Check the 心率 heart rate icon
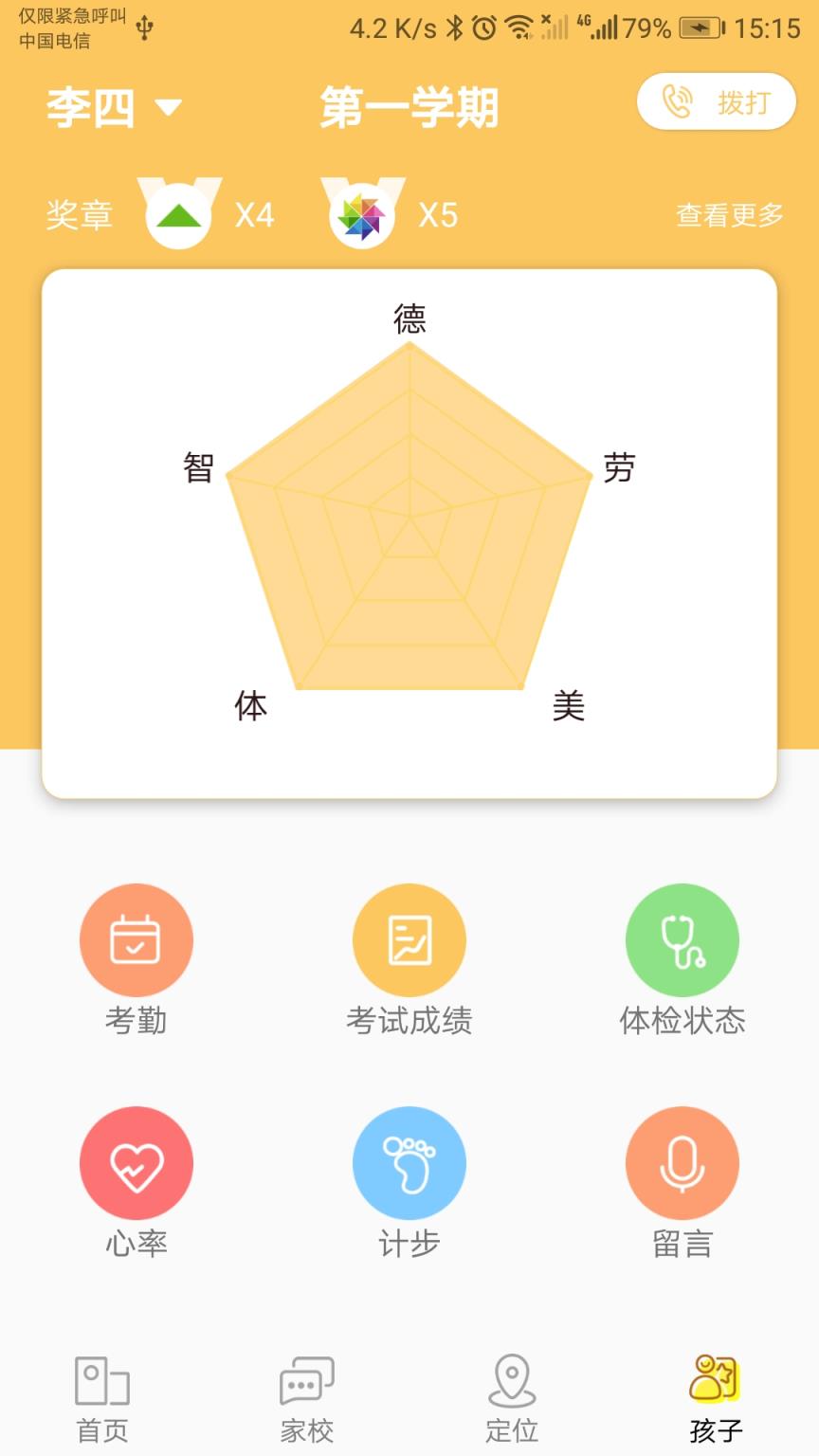The height and width of the screenshot is (1456, 819). (136, 1162)
